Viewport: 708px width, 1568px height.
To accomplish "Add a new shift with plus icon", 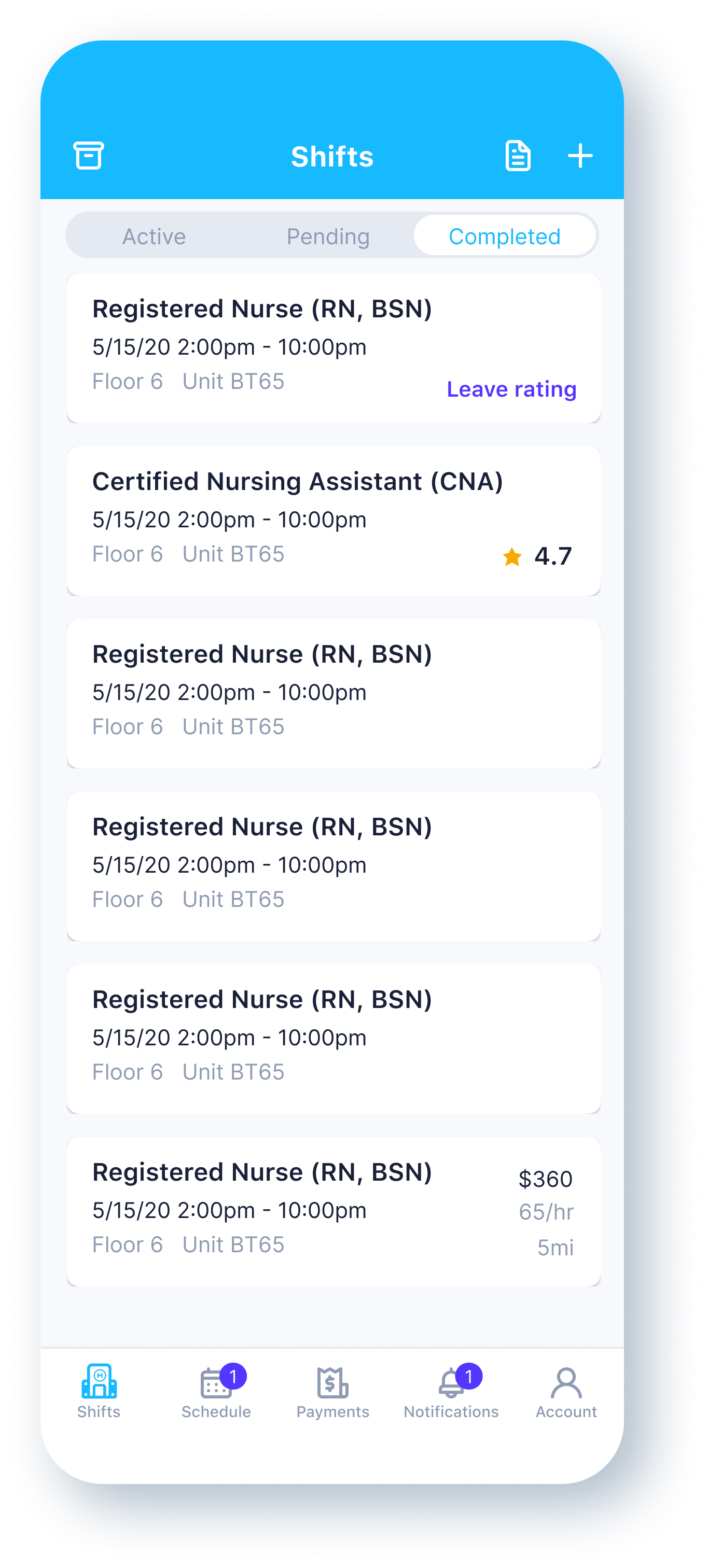I will click(580, 156).
